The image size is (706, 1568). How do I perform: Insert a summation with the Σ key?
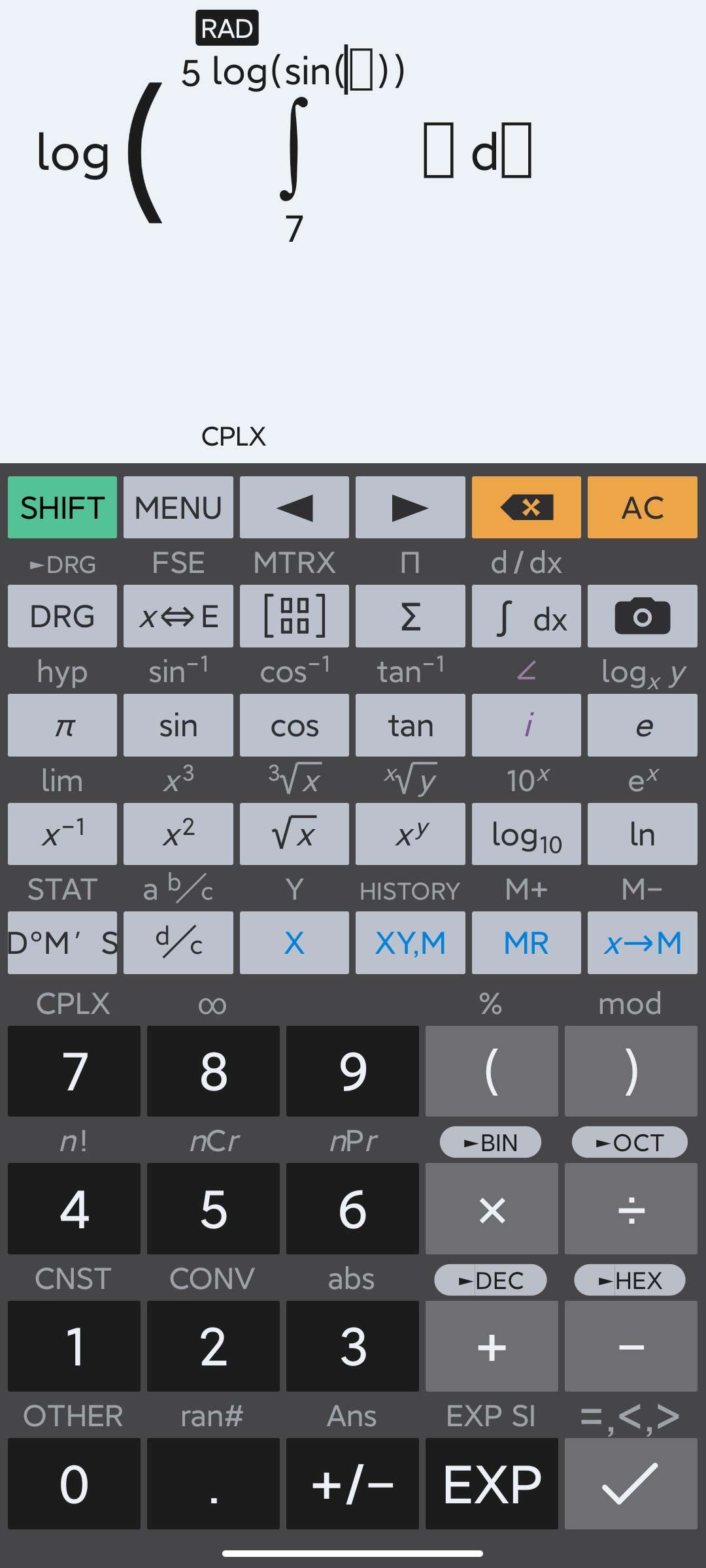410,616
